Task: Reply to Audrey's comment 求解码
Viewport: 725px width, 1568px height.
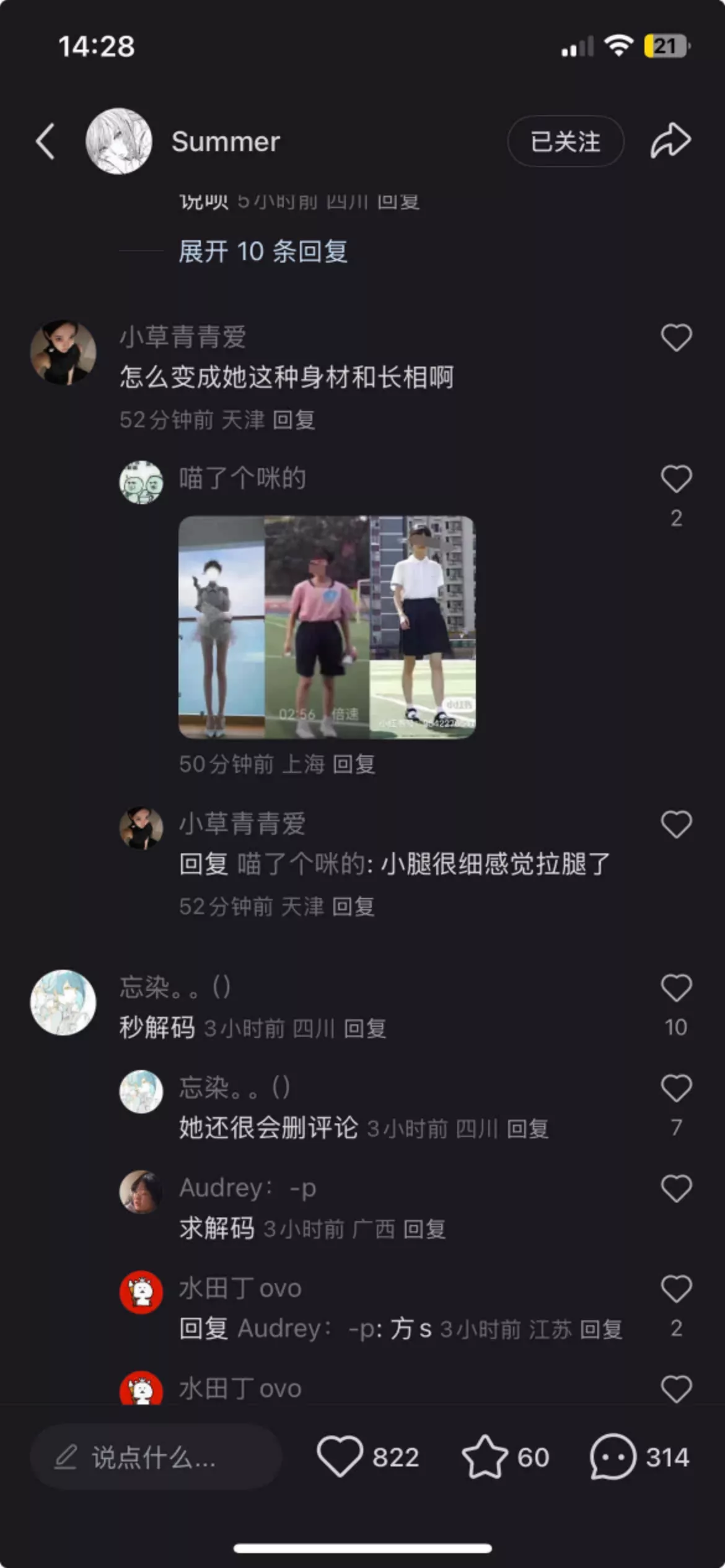Action: 424,1229
